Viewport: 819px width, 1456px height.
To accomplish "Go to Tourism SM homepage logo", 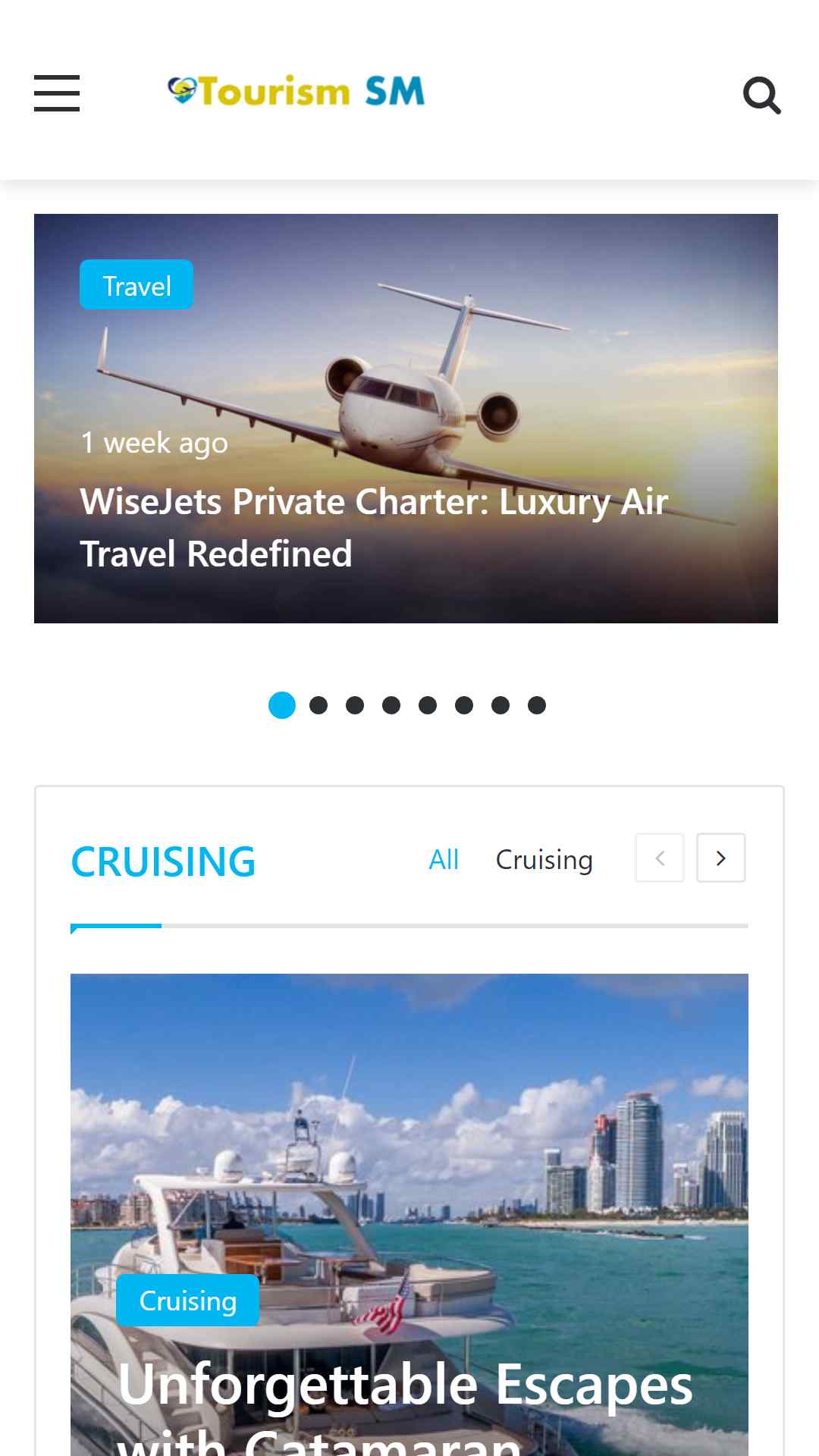I will click(296, 91).
